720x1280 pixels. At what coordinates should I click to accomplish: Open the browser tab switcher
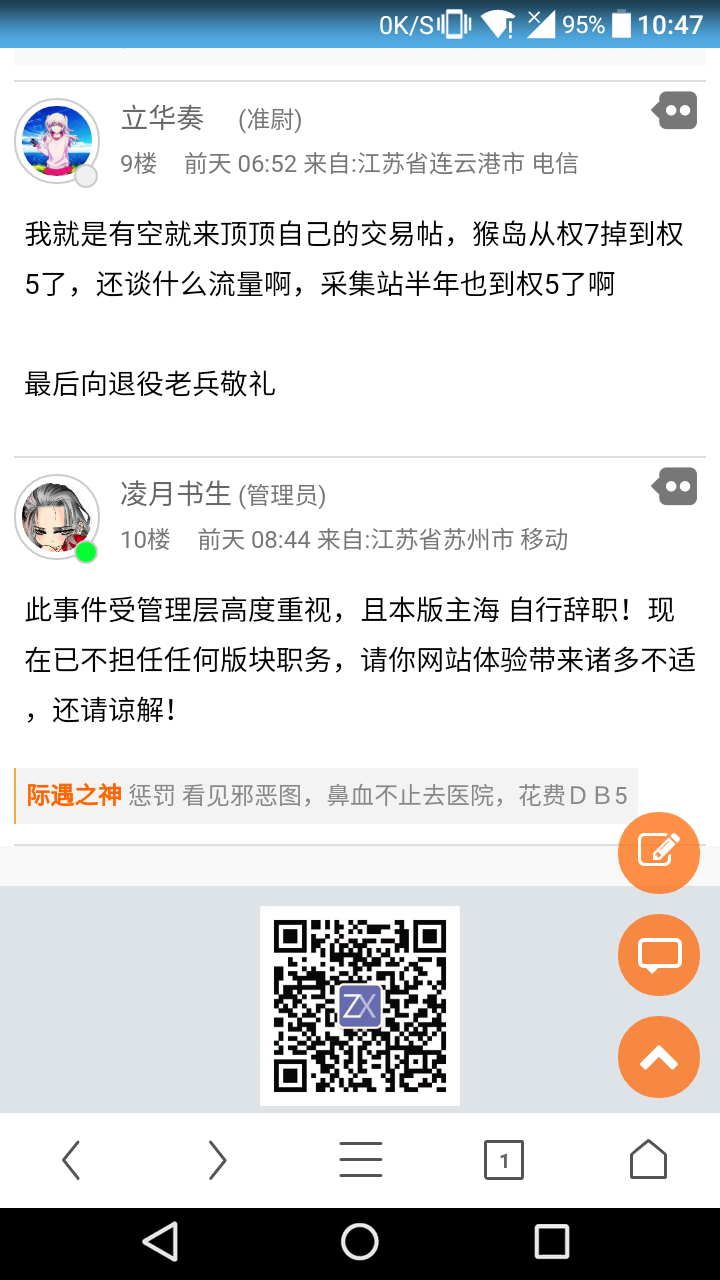point(504,1160)
